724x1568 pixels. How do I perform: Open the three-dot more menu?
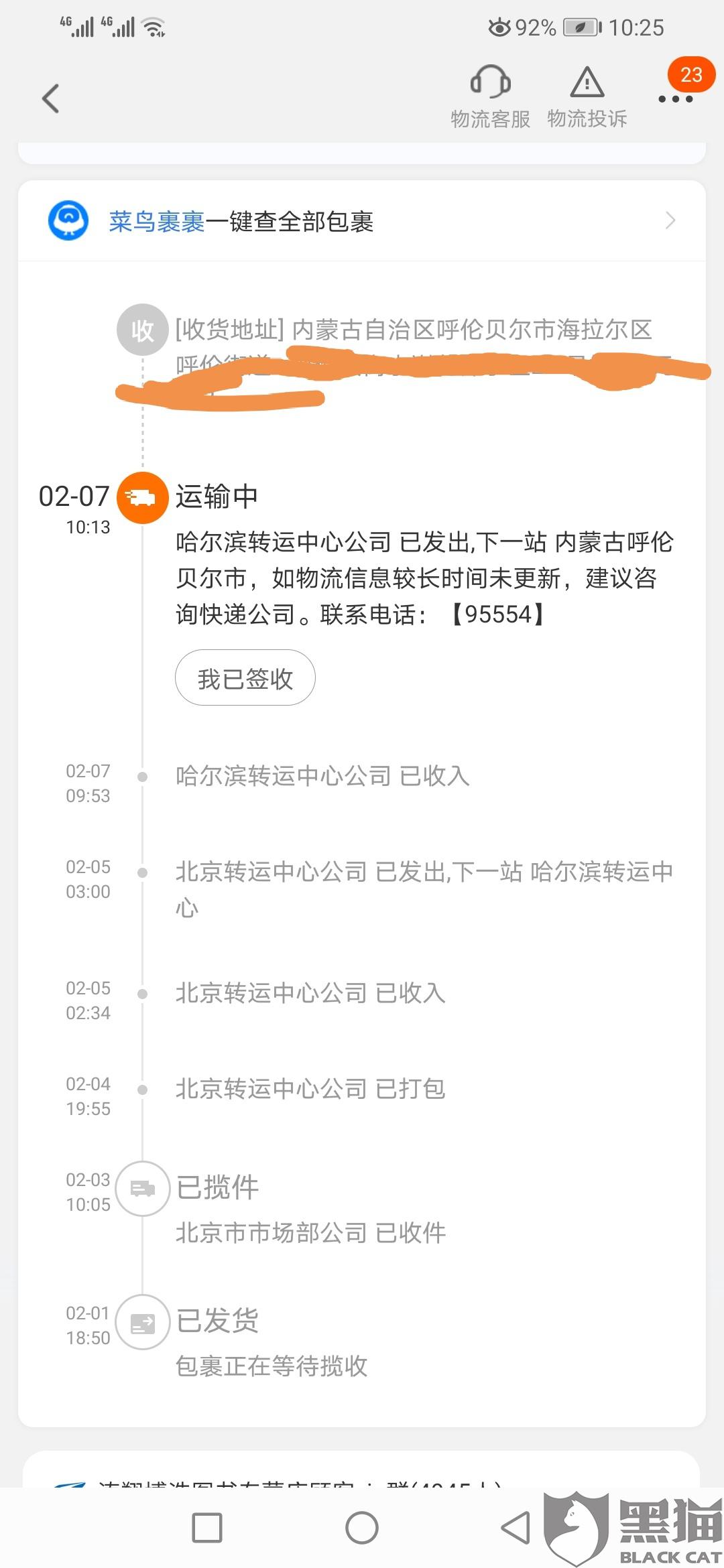pyautogui.click(x=675, y=99)
